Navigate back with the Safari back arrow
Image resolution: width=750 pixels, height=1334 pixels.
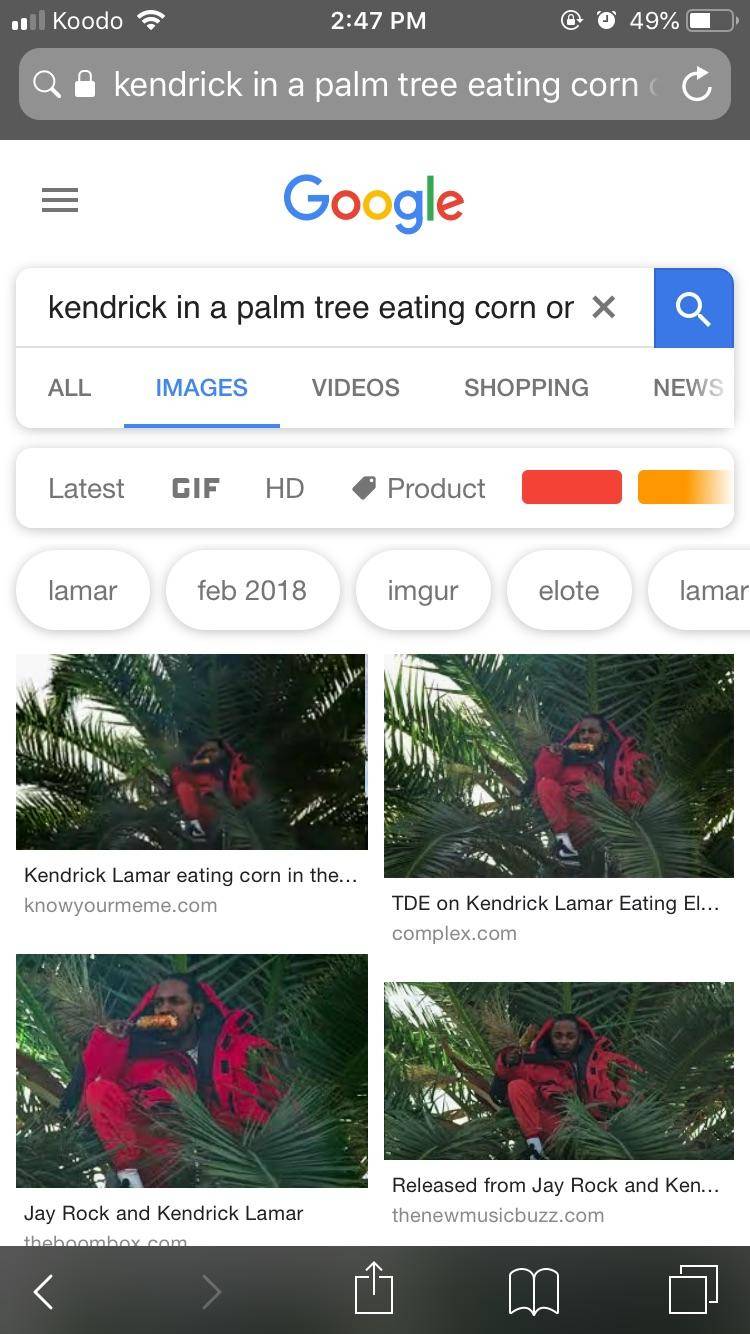42,1291
